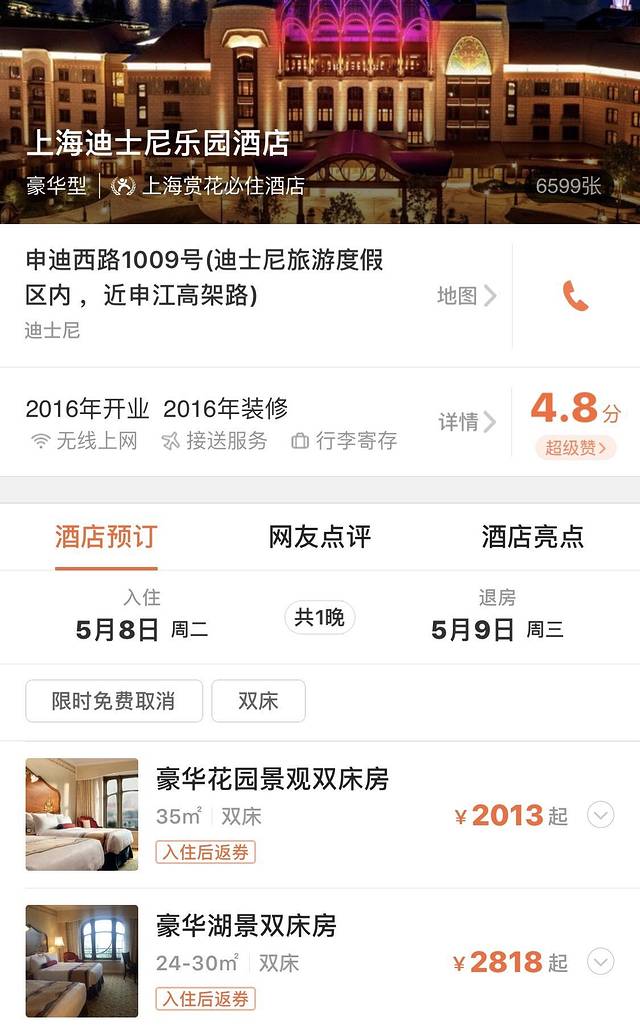
Task: Switch to the 酒店亮点 tab
Action: click(532, 537)
